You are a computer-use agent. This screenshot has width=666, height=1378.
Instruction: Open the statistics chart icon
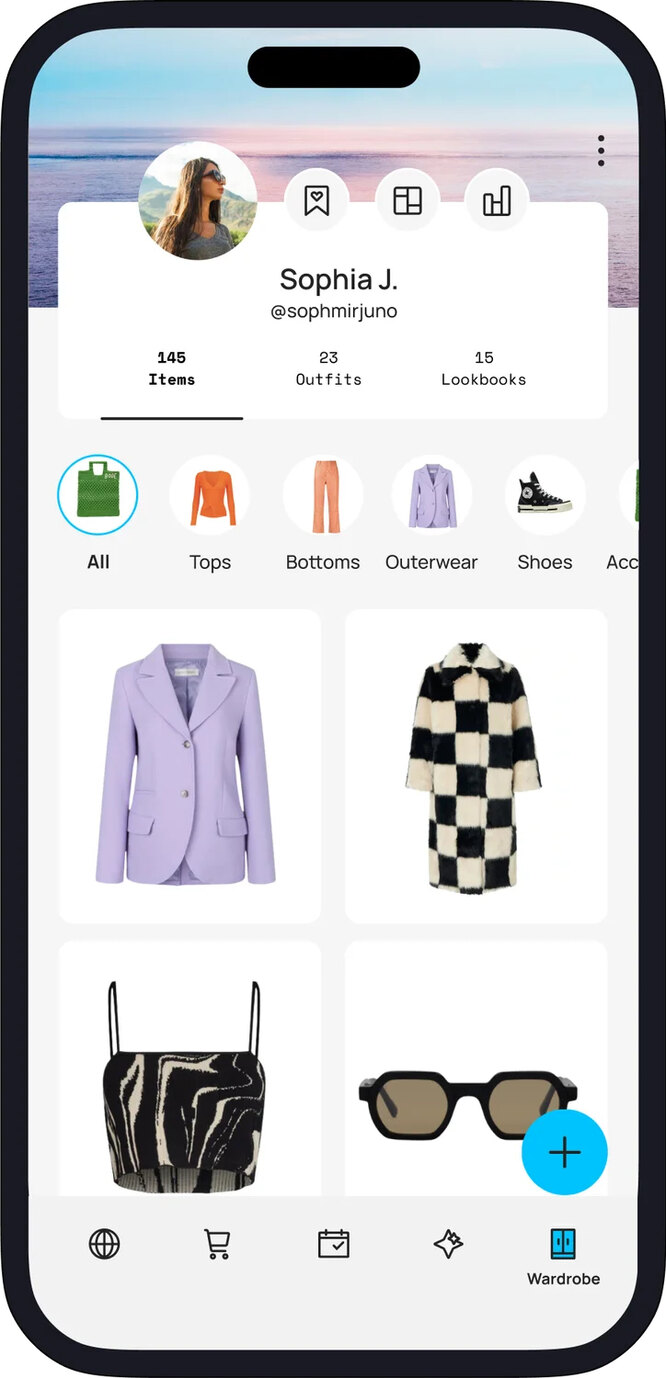tap(497, 201)
